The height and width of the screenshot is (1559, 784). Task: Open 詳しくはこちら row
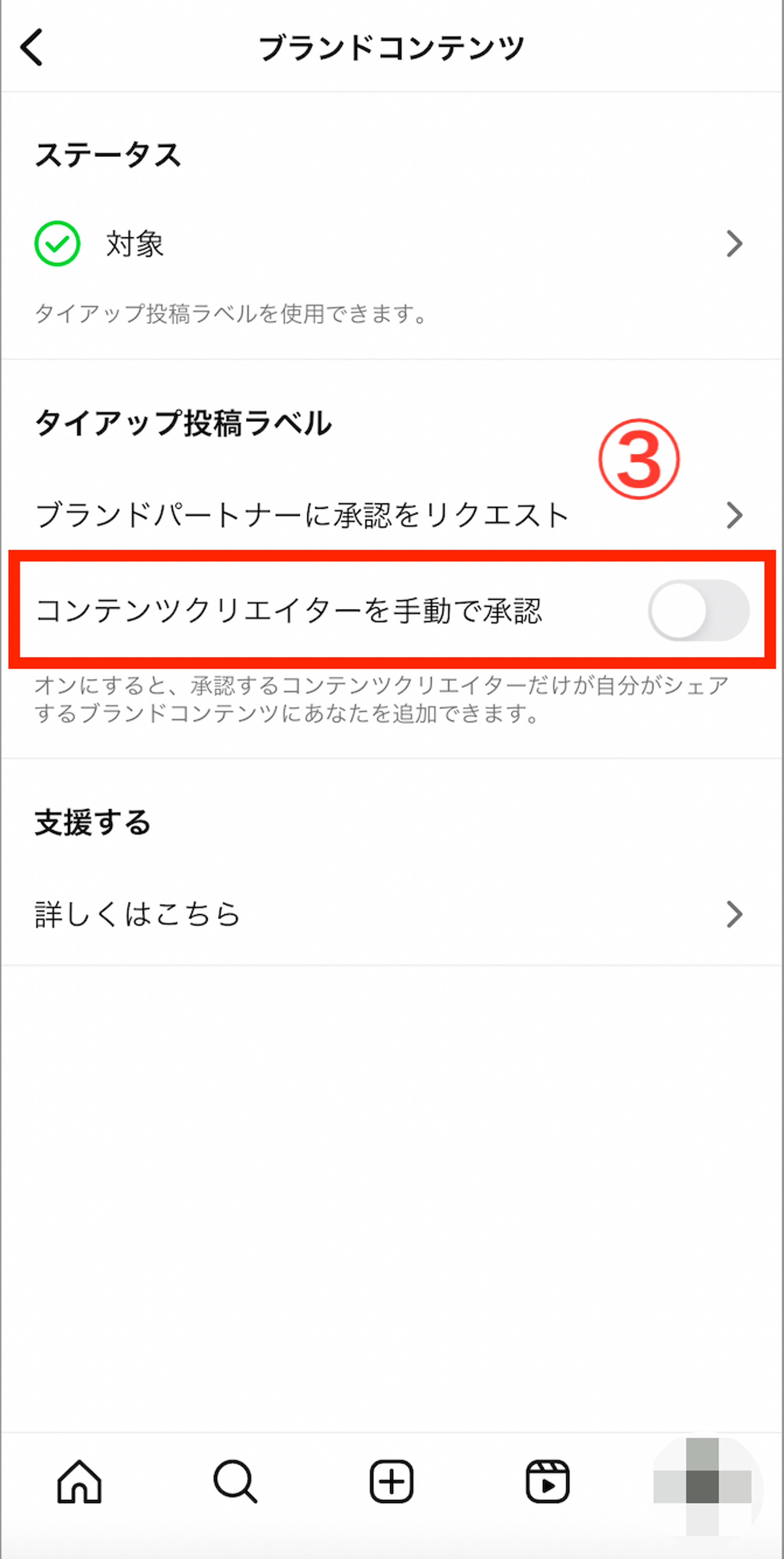(387, 914)
